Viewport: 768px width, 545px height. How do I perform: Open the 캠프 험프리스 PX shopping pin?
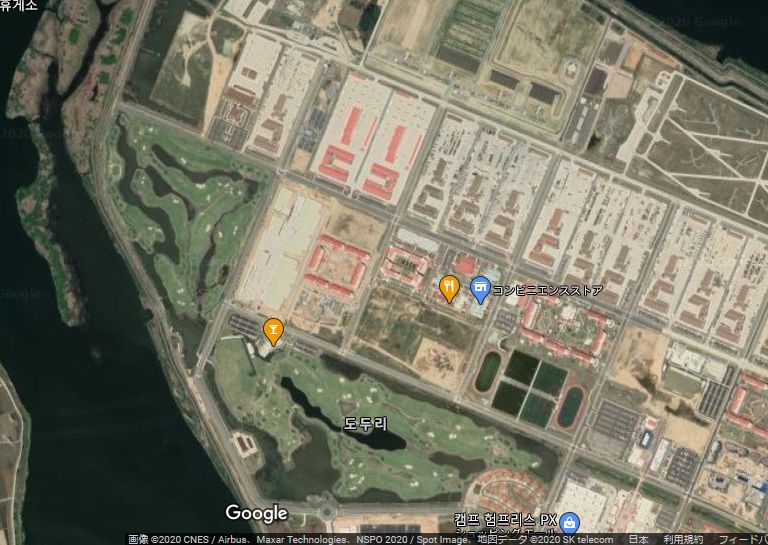click(x=568, y=521)
